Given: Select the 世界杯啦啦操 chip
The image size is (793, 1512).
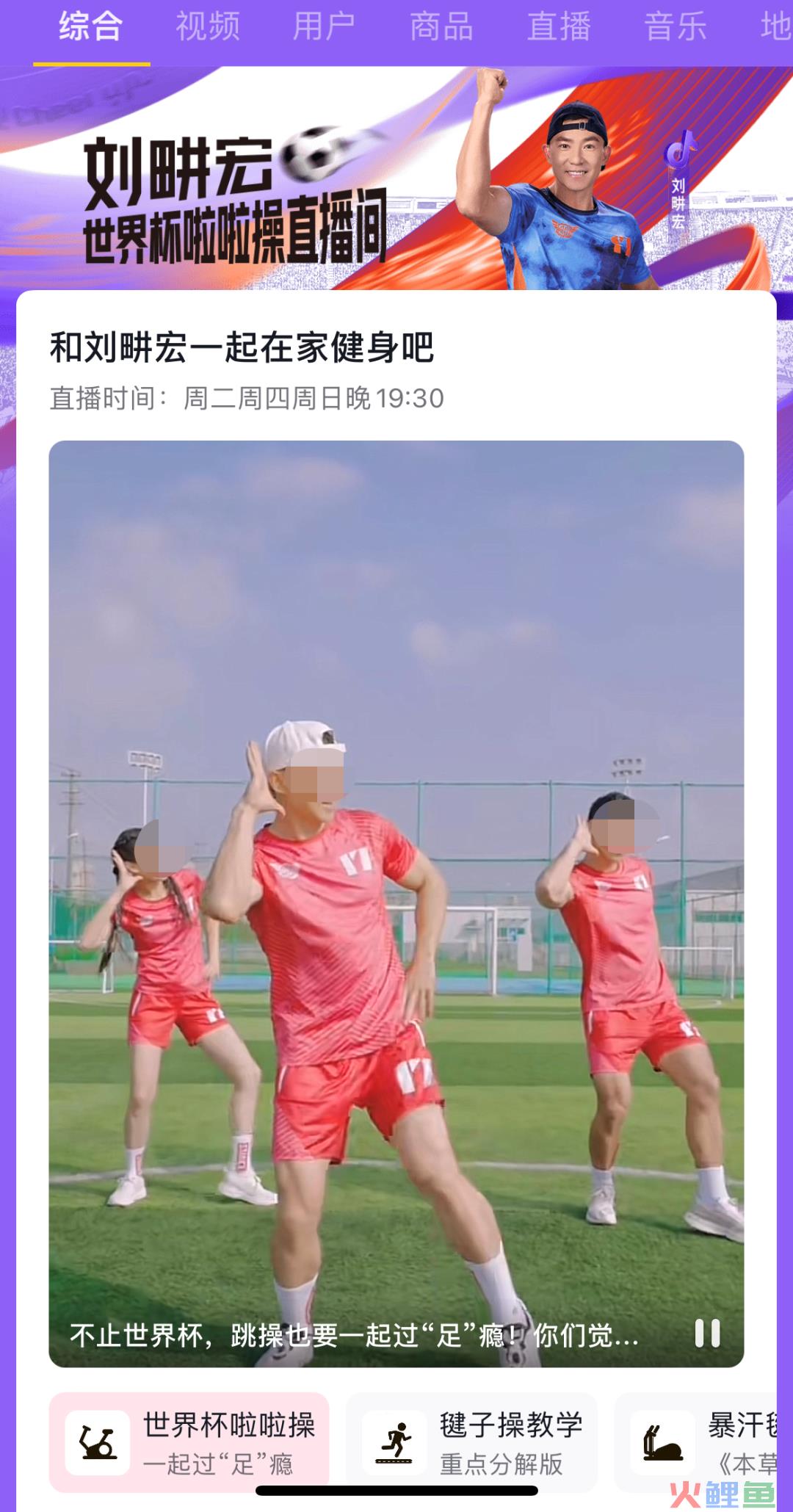Looking at the screenshot, I should click(189, 1443).
